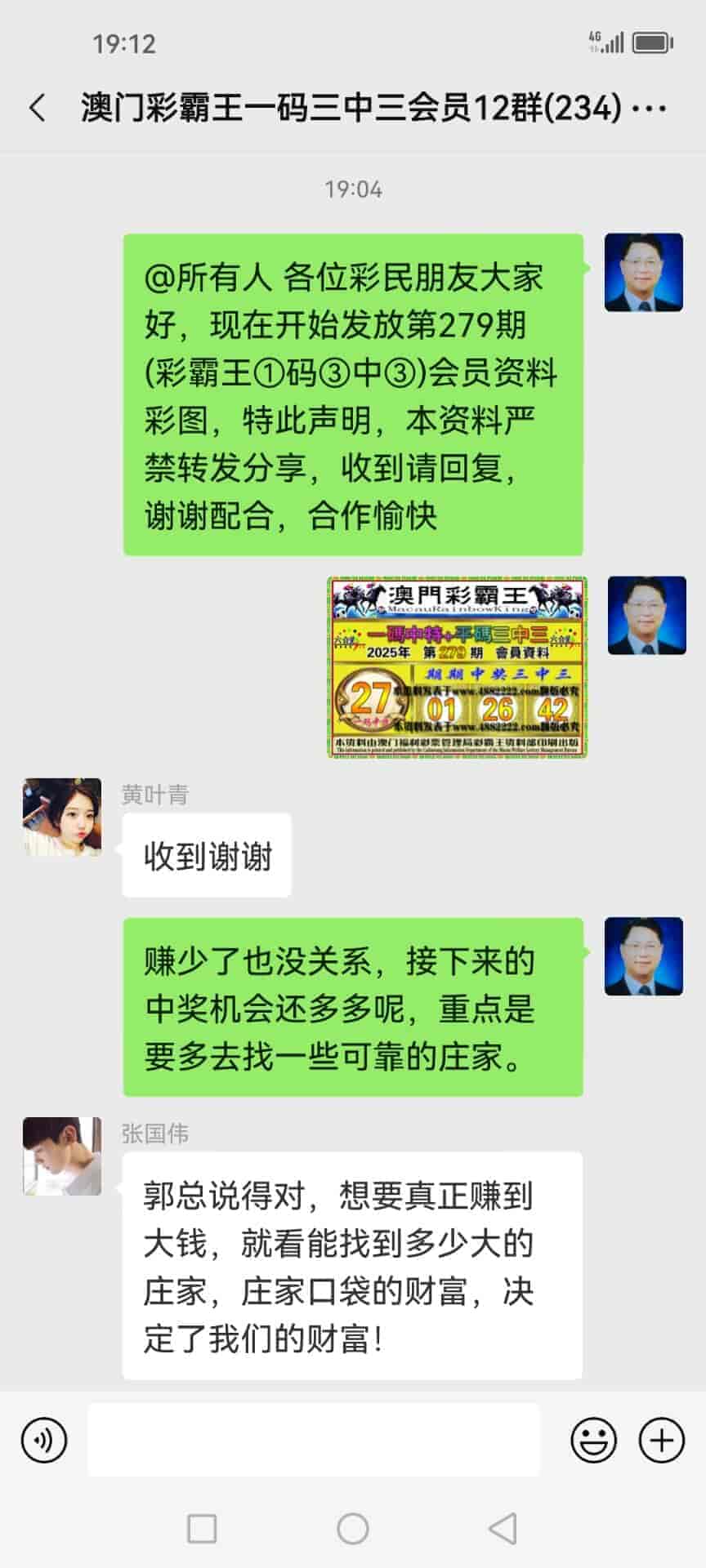Viewport: 706px width, 1568px height.
Task: Focus the message text field
Action: 314,1440
